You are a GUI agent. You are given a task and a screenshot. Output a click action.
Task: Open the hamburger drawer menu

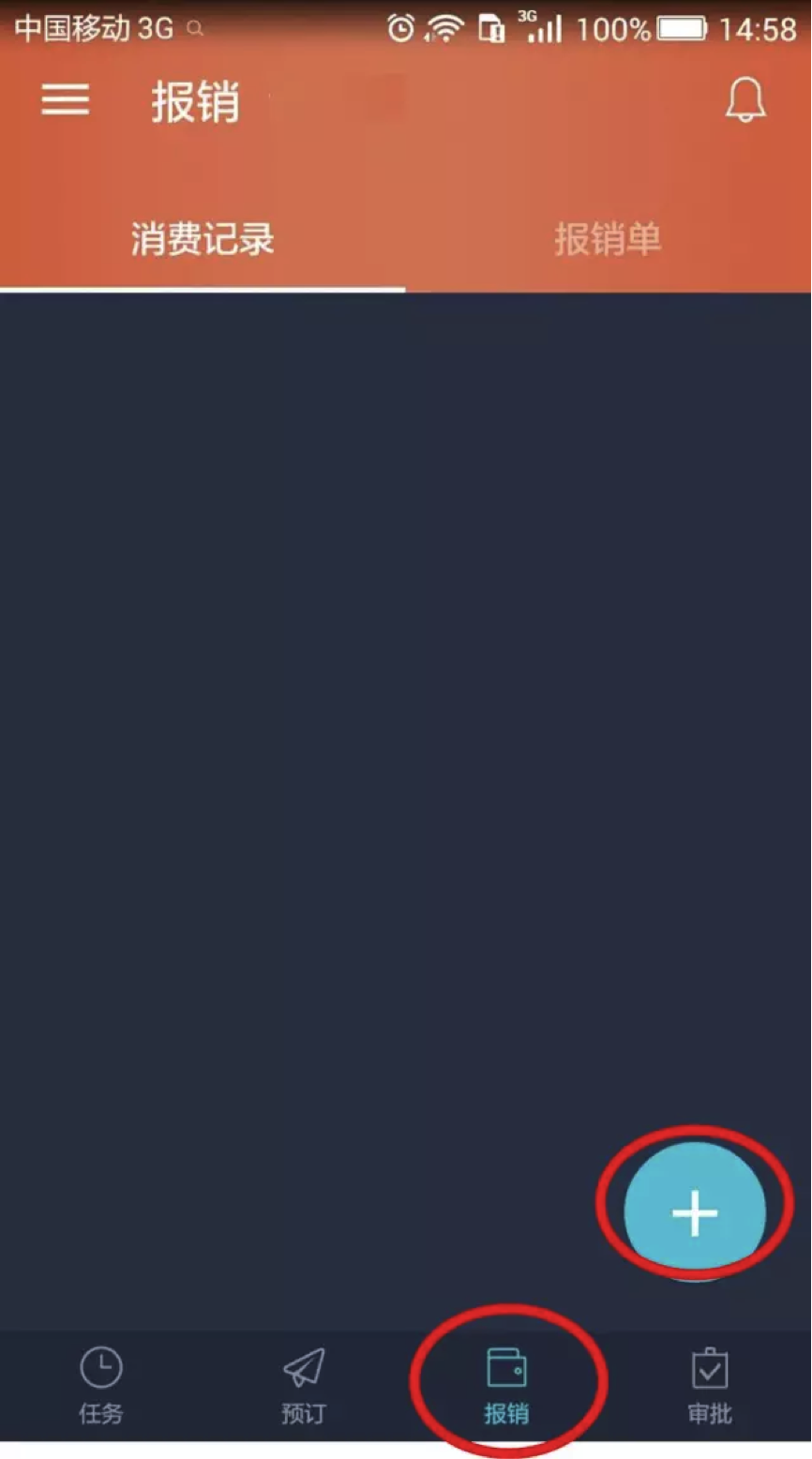coord(65,99)
